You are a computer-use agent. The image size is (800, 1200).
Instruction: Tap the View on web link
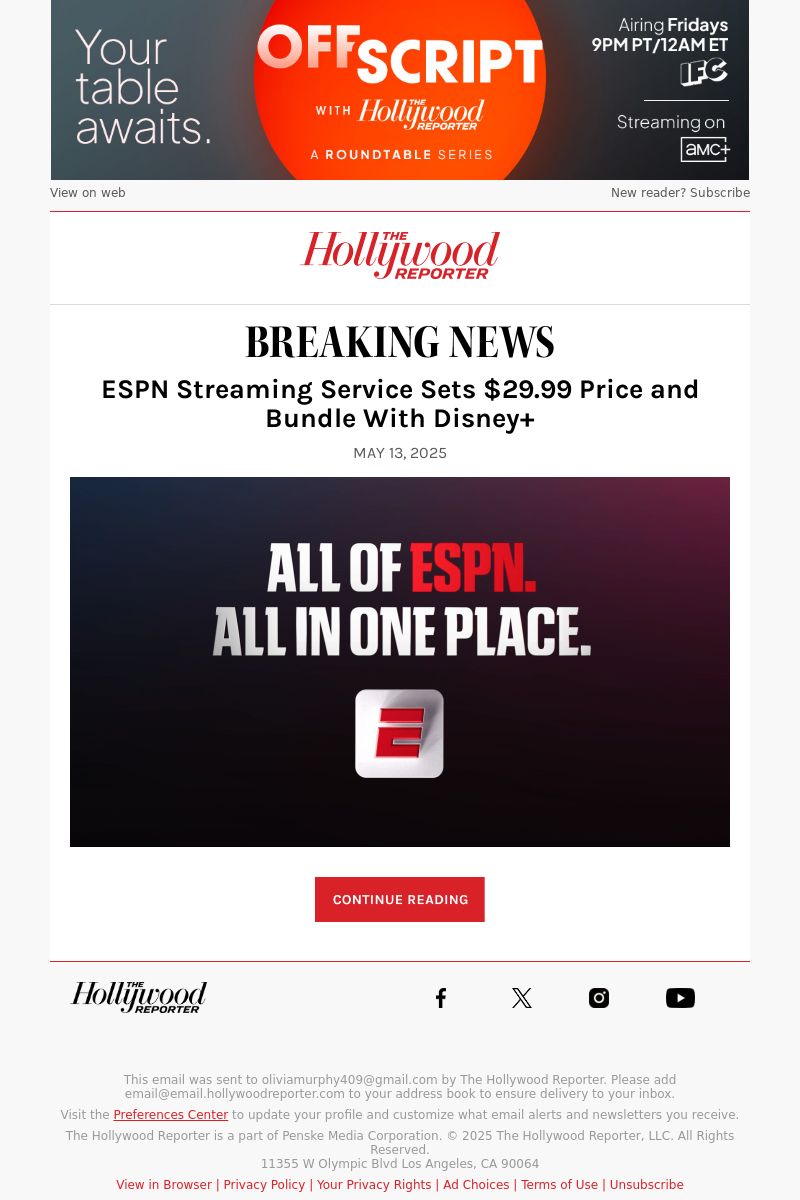pos(88,193)
